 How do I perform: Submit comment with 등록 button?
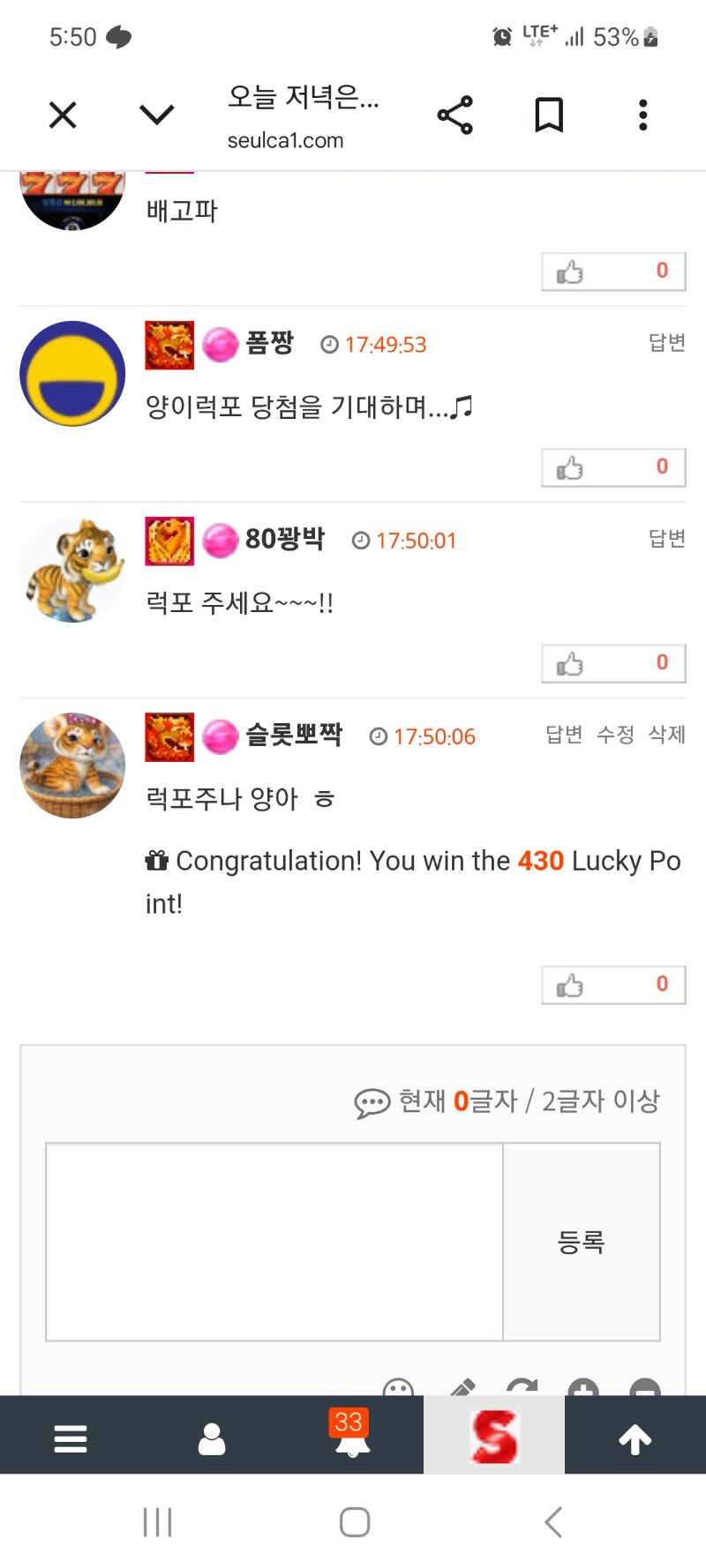point(581,1242)
